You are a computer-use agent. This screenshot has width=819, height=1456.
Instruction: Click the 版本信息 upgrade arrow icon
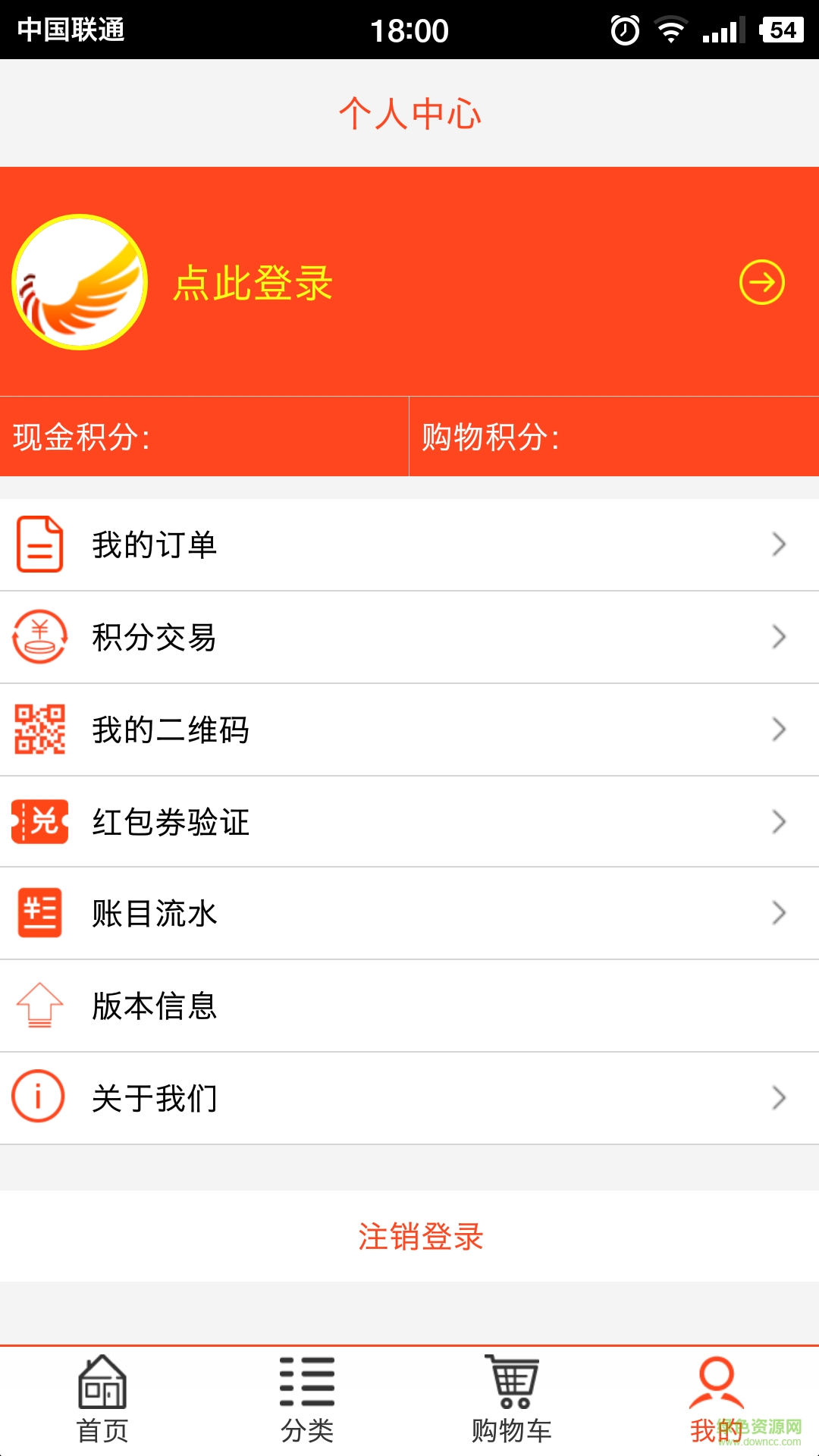[x=39, y=1007]
